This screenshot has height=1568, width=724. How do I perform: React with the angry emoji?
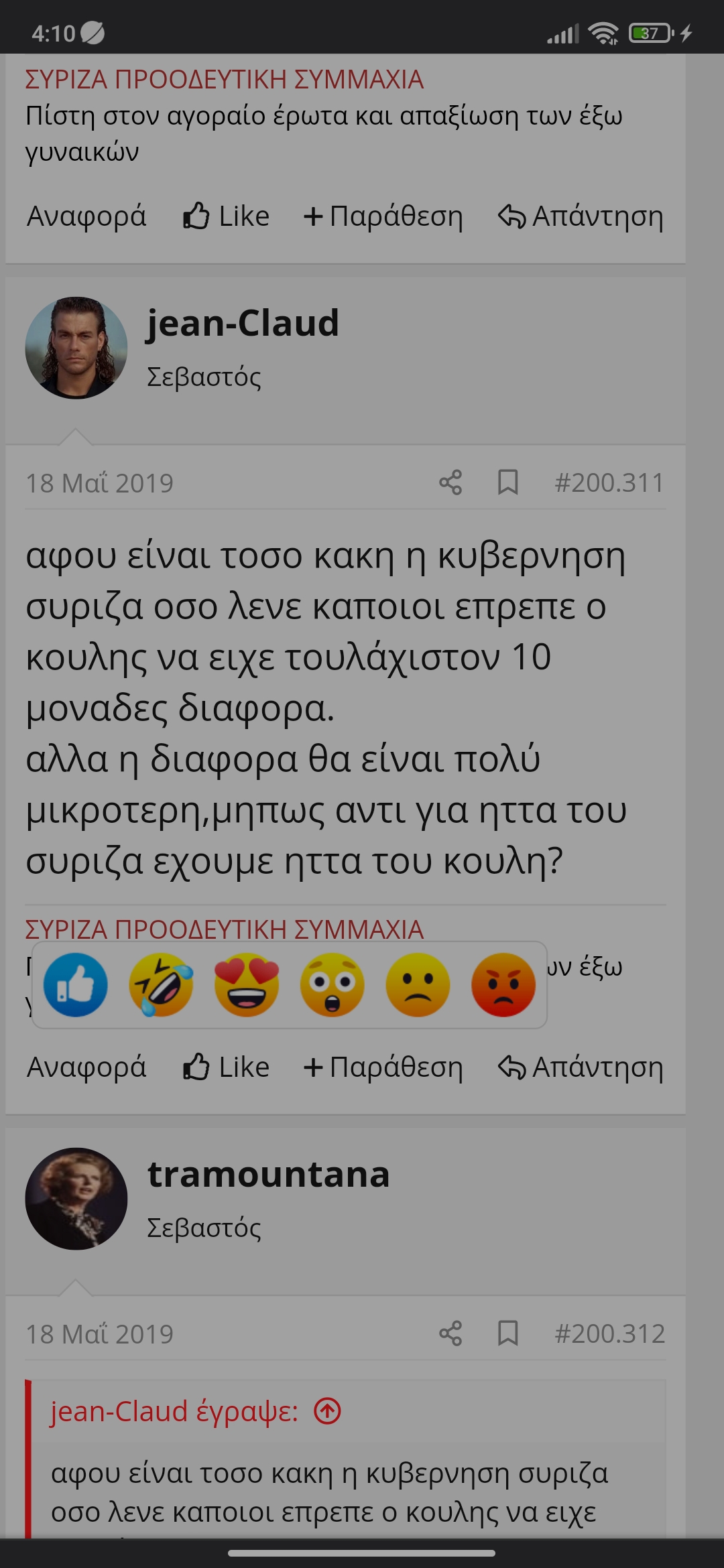[x=503, y=984]
